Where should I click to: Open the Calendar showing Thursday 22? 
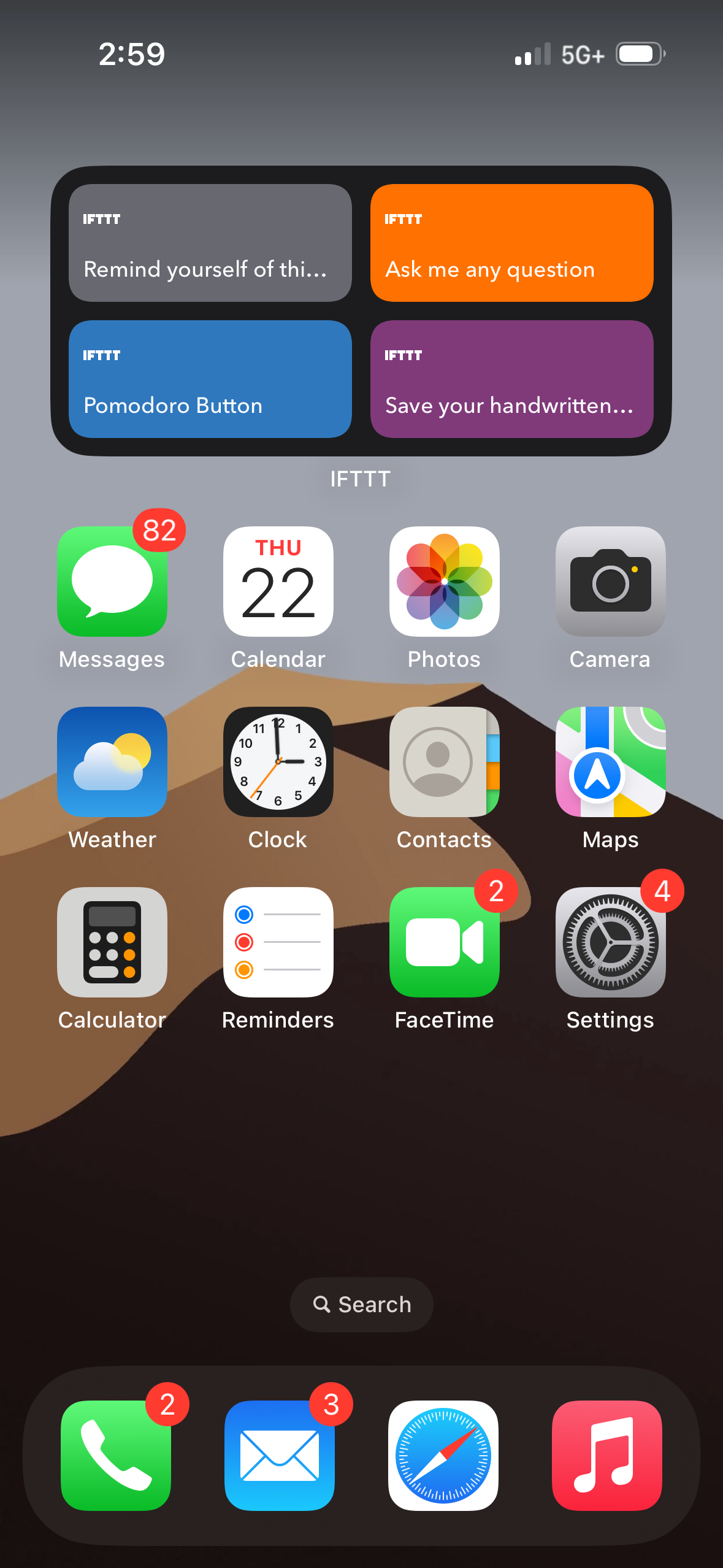(277, 580)
